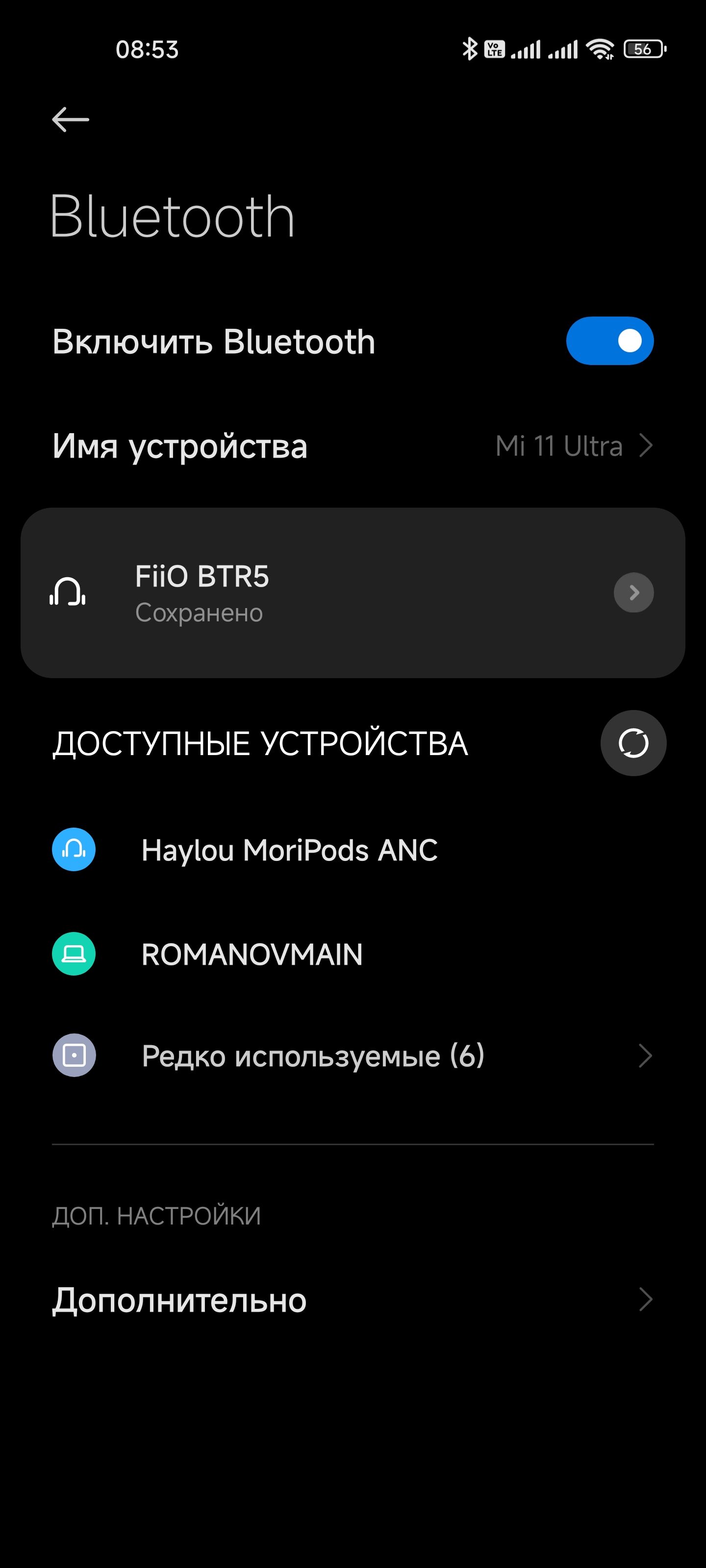This screenshot has height=1568, width=706.
Task: Refresh the available devices list
Action: pyautogui.click(x=633, y=743)
